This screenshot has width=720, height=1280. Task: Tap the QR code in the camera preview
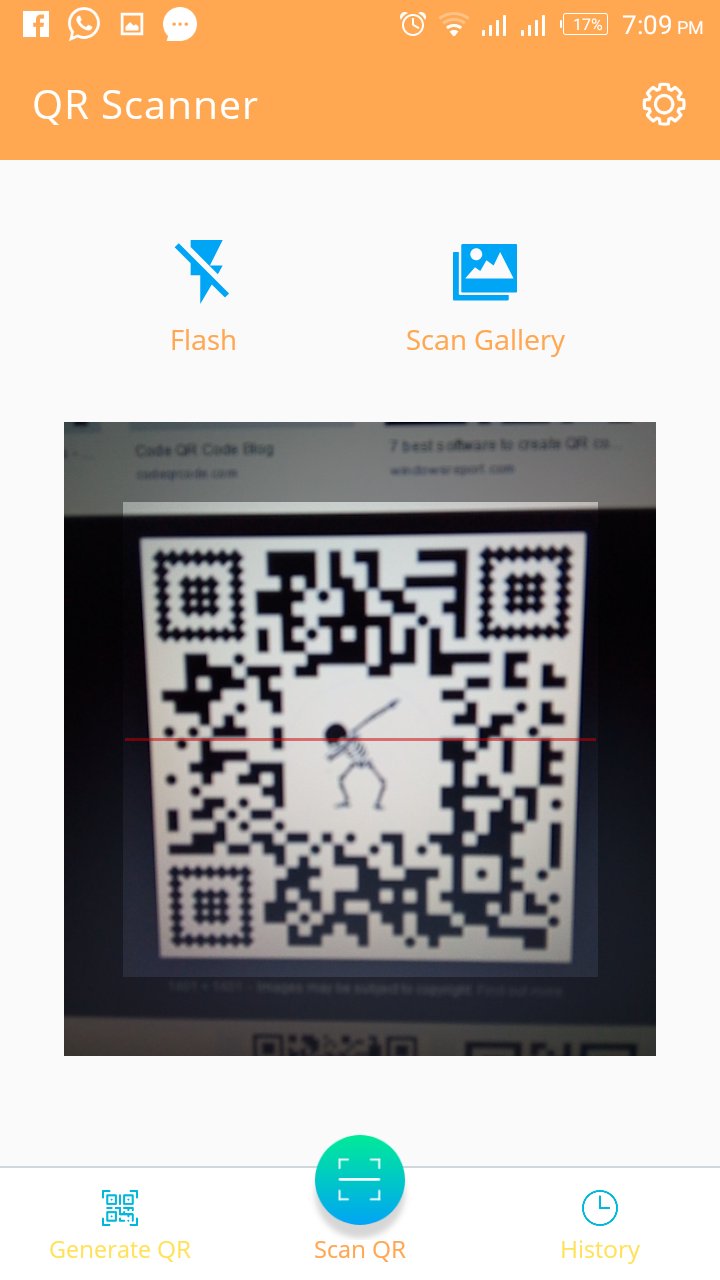[x=360, y=740]
